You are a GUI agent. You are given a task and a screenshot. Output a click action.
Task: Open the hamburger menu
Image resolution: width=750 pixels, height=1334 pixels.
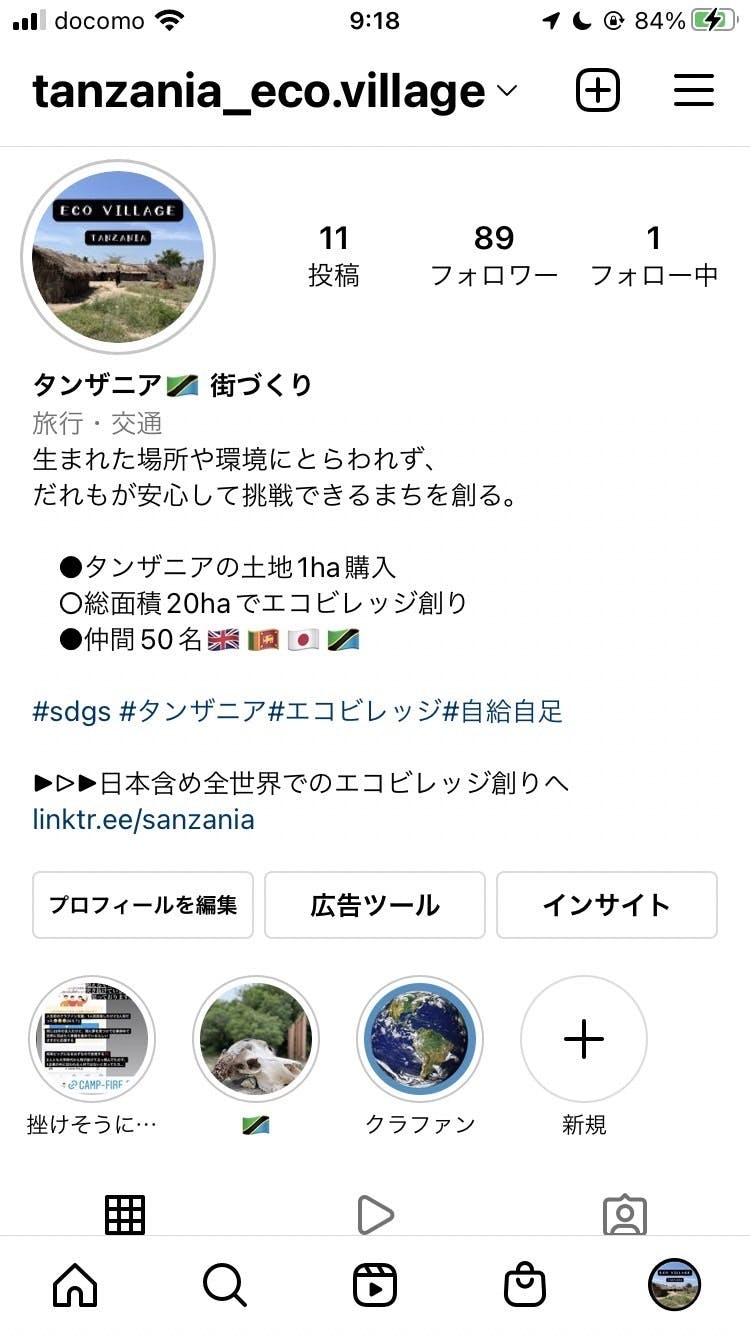click(x=693, y=92)
